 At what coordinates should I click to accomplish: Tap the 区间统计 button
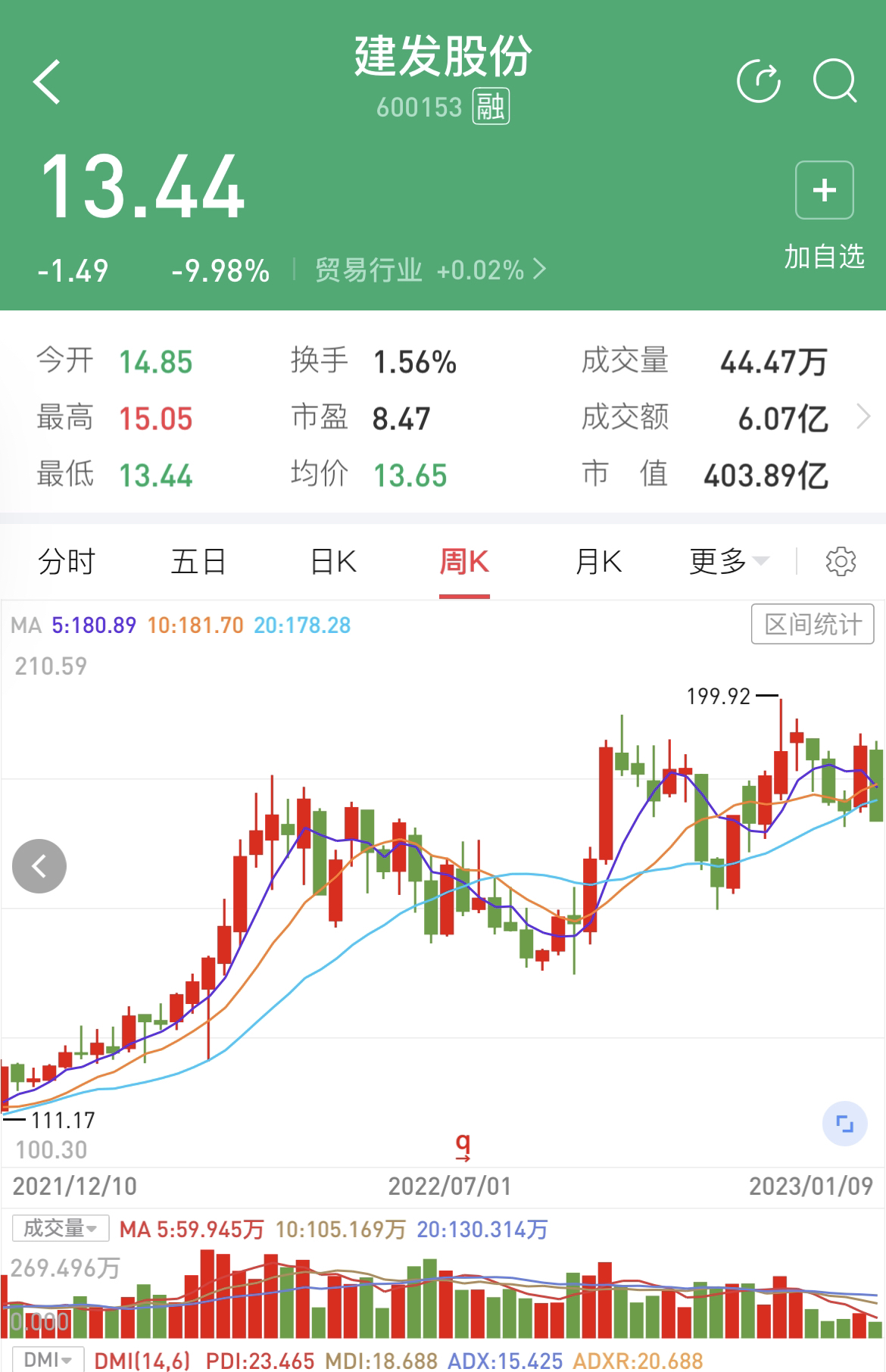[813, 625]
